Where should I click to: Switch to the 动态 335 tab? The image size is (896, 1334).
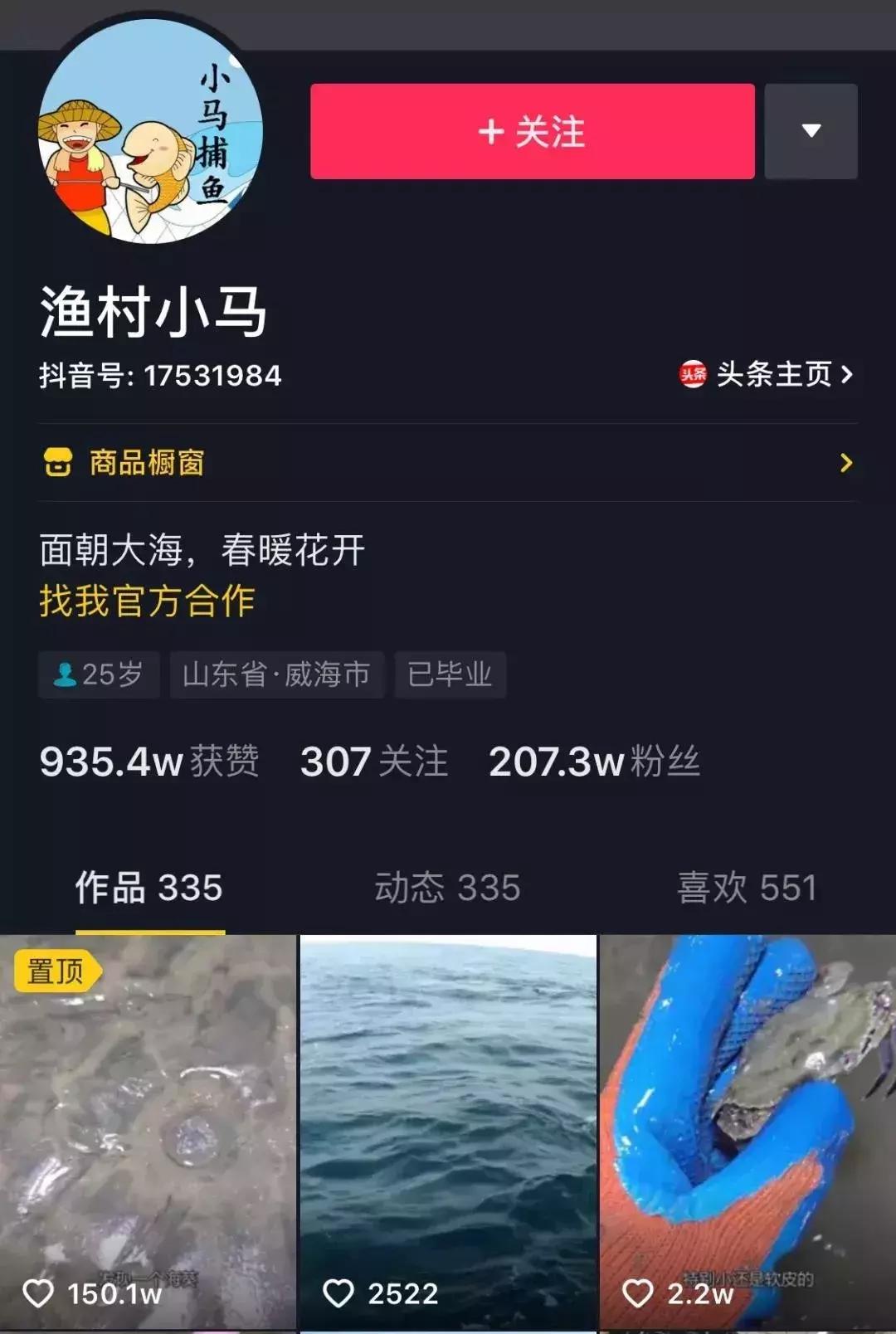[449, 888]
